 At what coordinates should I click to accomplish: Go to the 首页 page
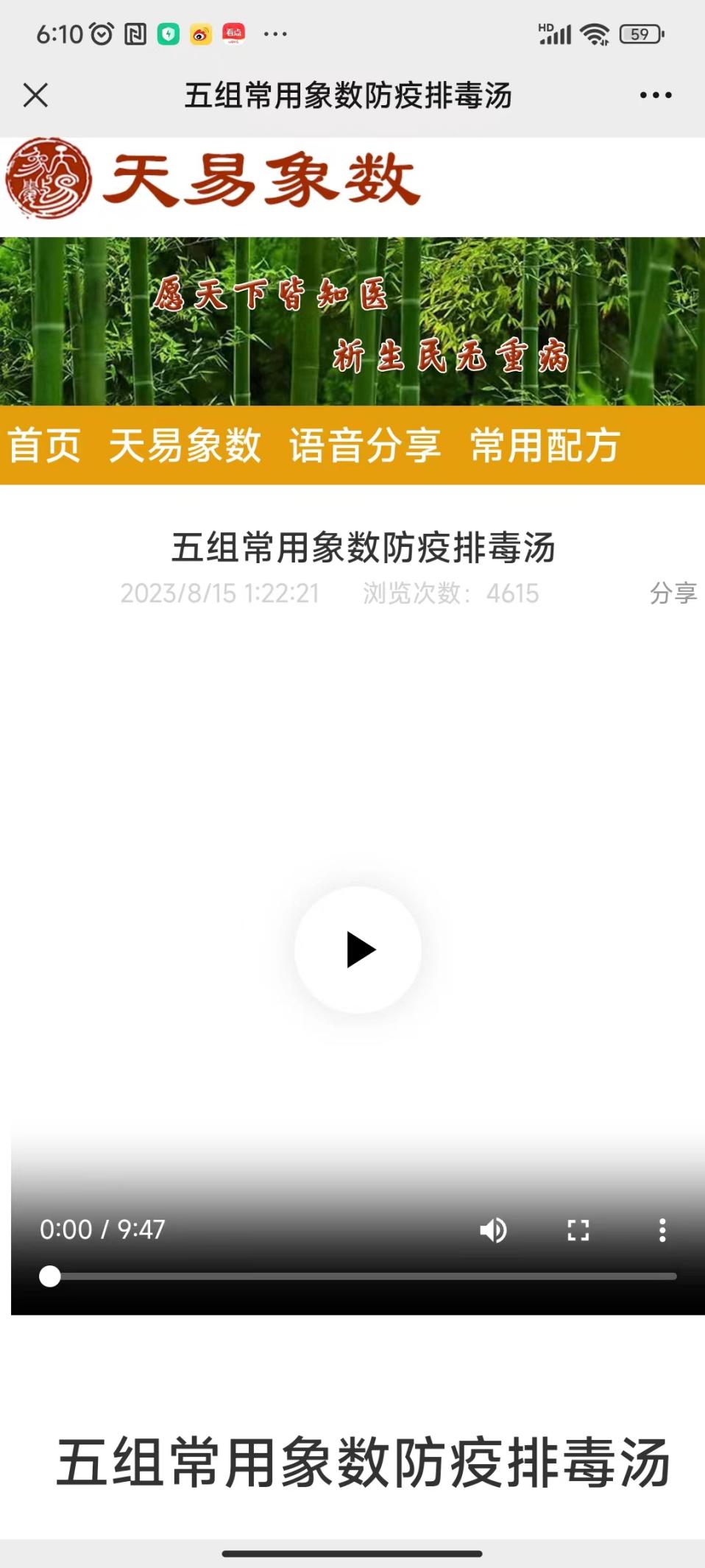click(x=44, y=445)
